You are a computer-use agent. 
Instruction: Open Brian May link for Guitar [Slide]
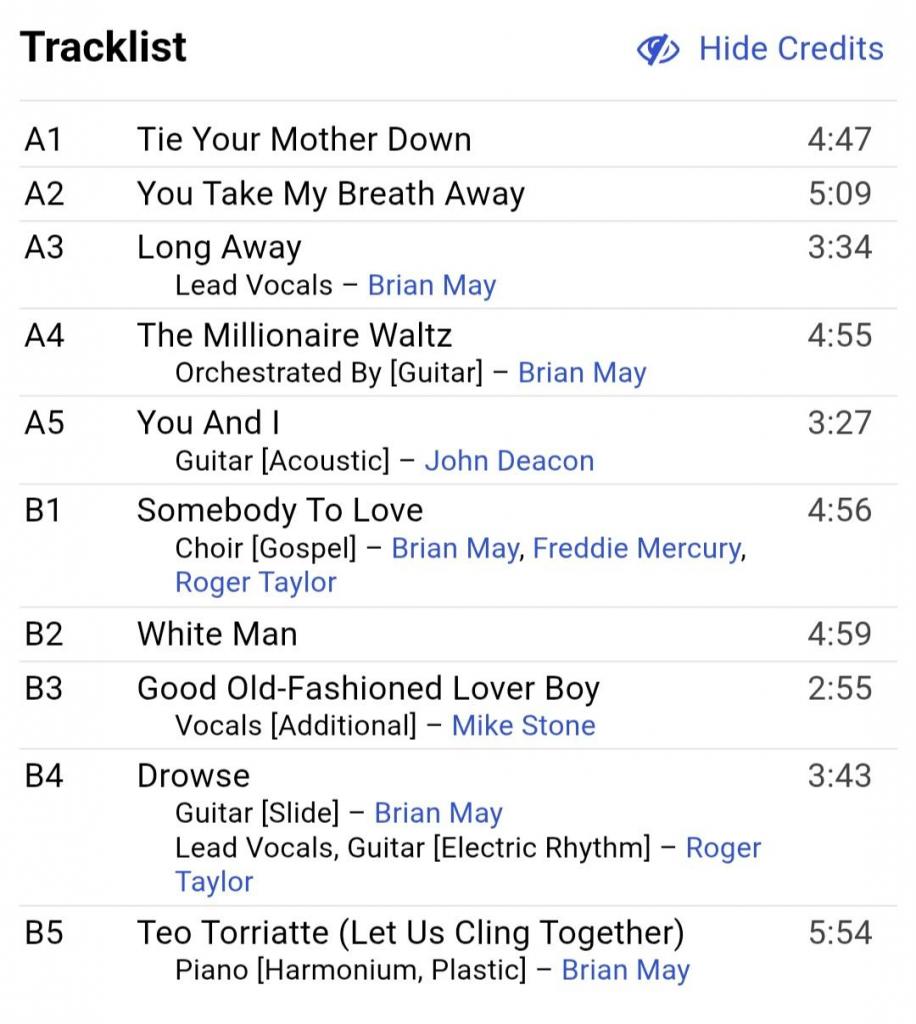click(x=438, y=814)
